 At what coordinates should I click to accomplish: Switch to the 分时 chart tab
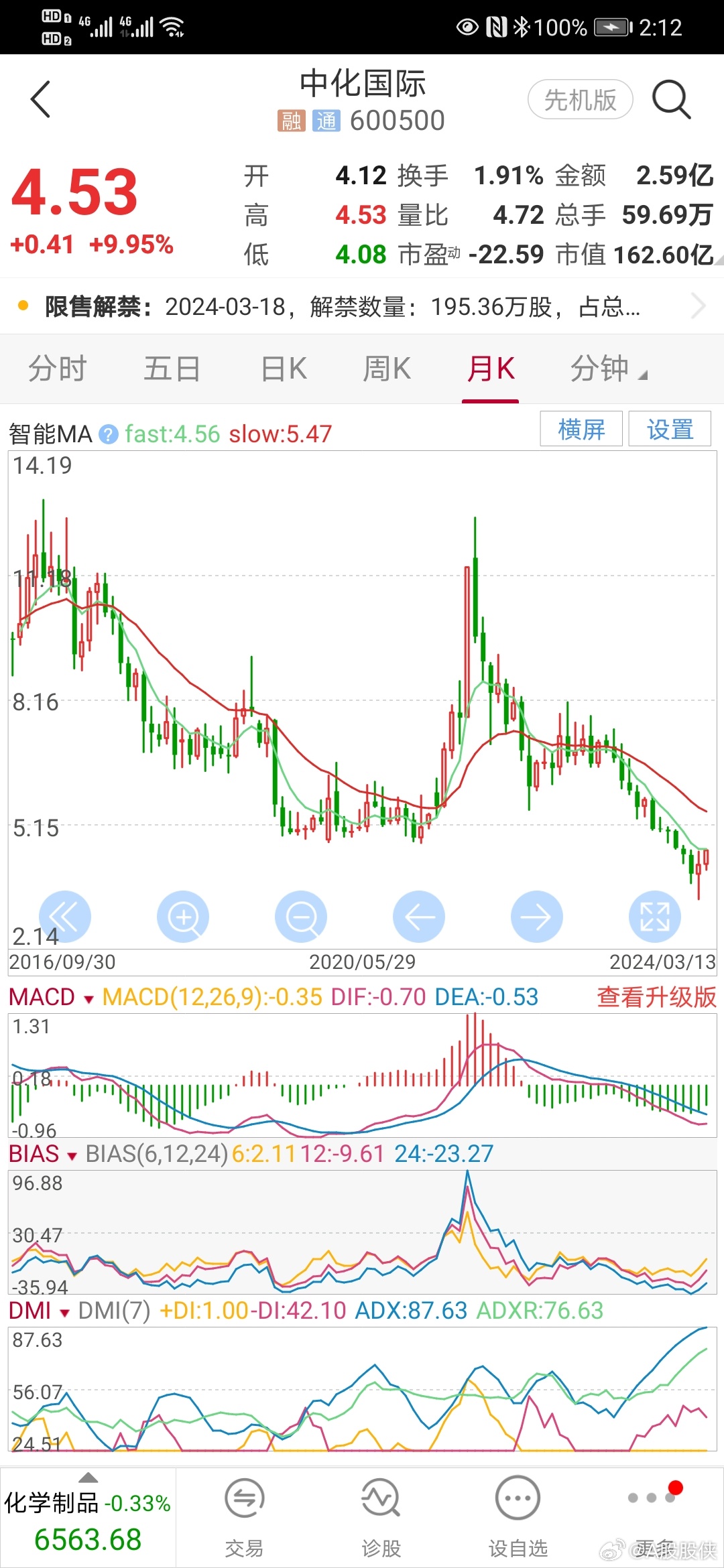point(58,369)
